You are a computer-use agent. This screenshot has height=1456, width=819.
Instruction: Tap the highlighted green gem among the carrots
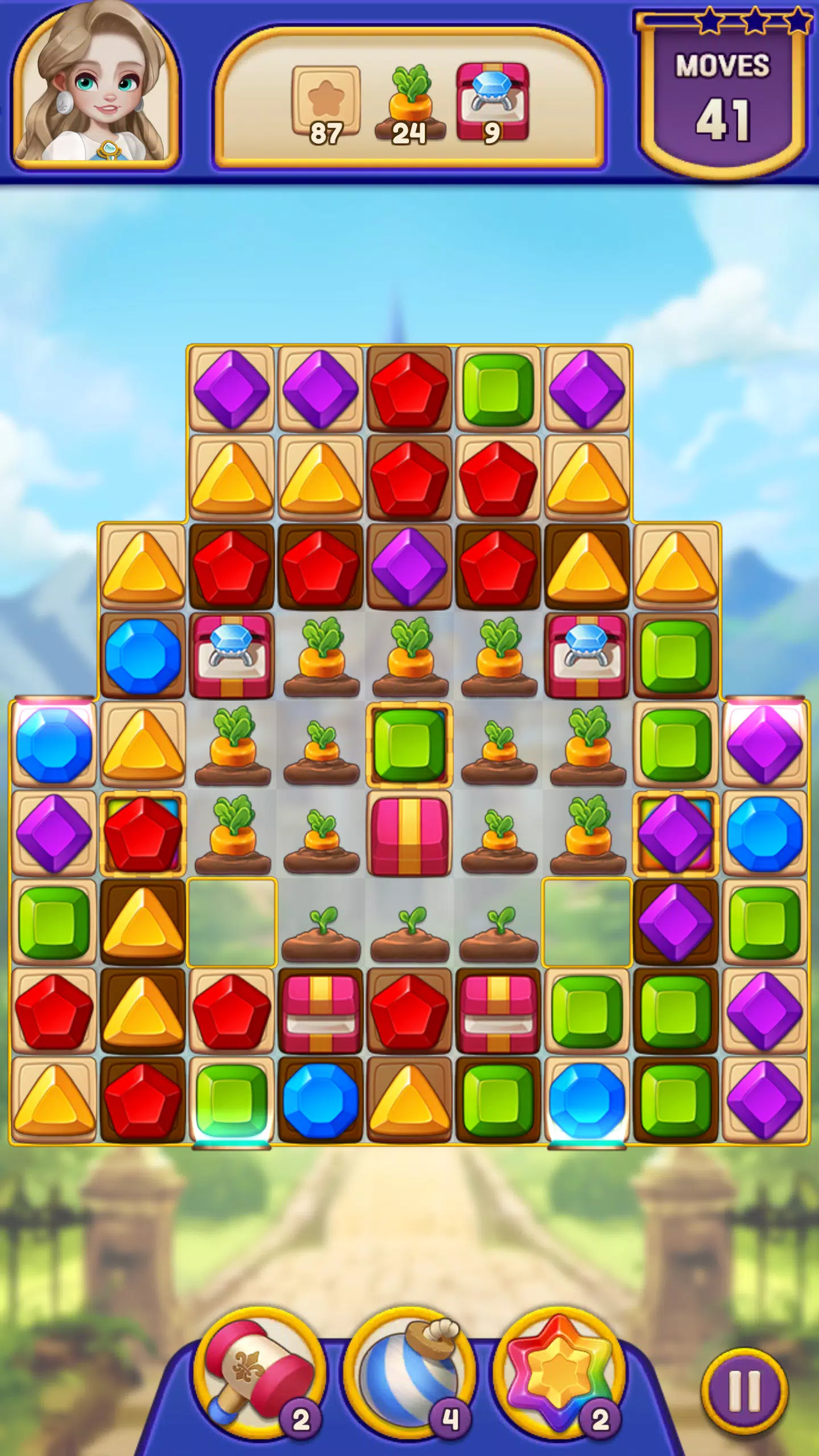click(x=409, y=745)
